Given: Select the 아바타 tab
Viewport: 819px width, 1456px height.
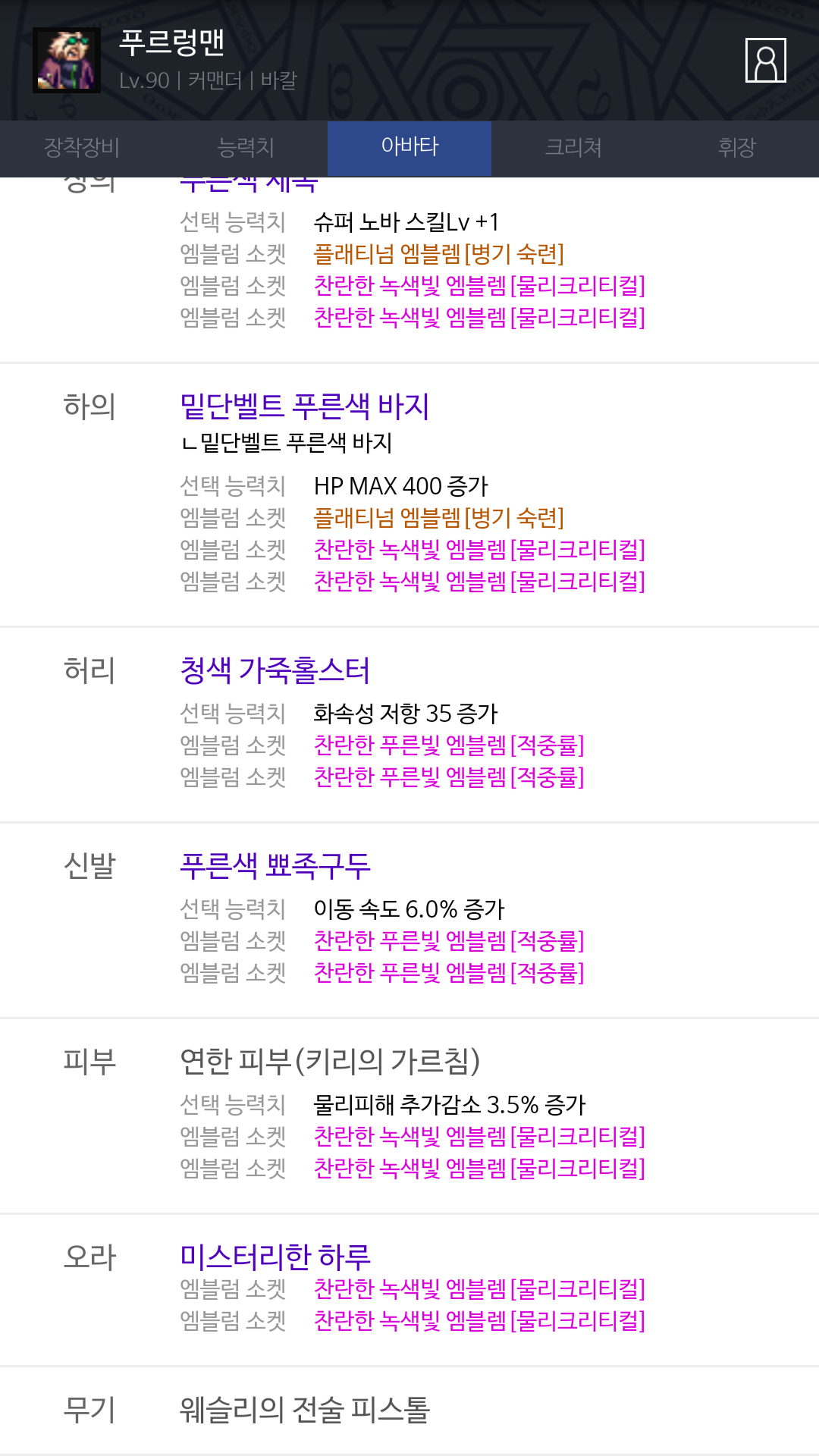Looking at the screenshot, I should [x=409, y=147].
